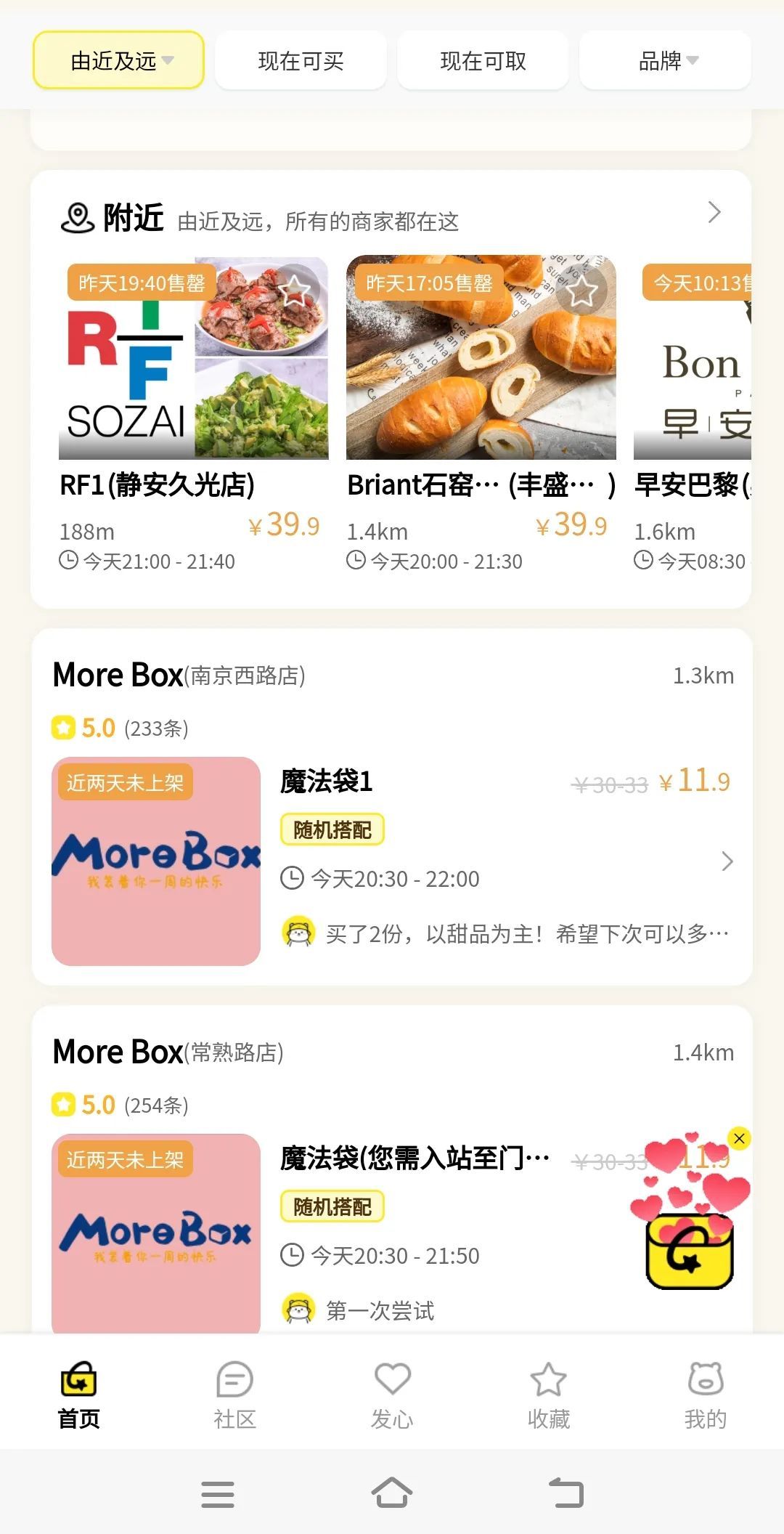
Task: Go to the 收藏 tab
Action: 549,1395
